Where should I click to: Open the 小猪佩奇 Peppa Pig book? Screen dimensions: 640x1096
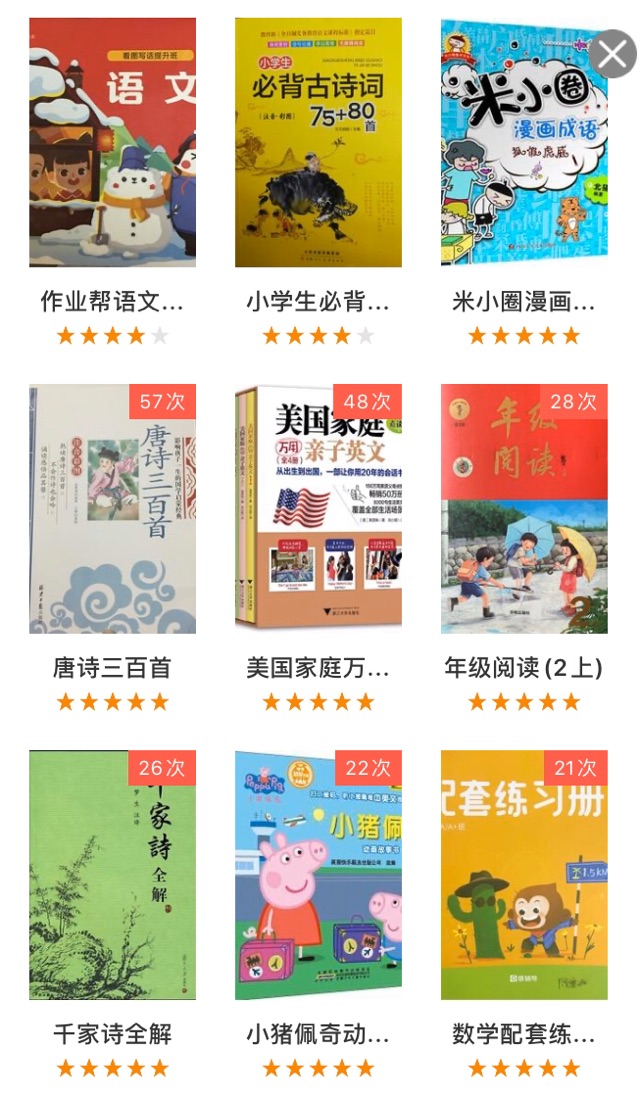pyautogui.click(x=318, y=875)
